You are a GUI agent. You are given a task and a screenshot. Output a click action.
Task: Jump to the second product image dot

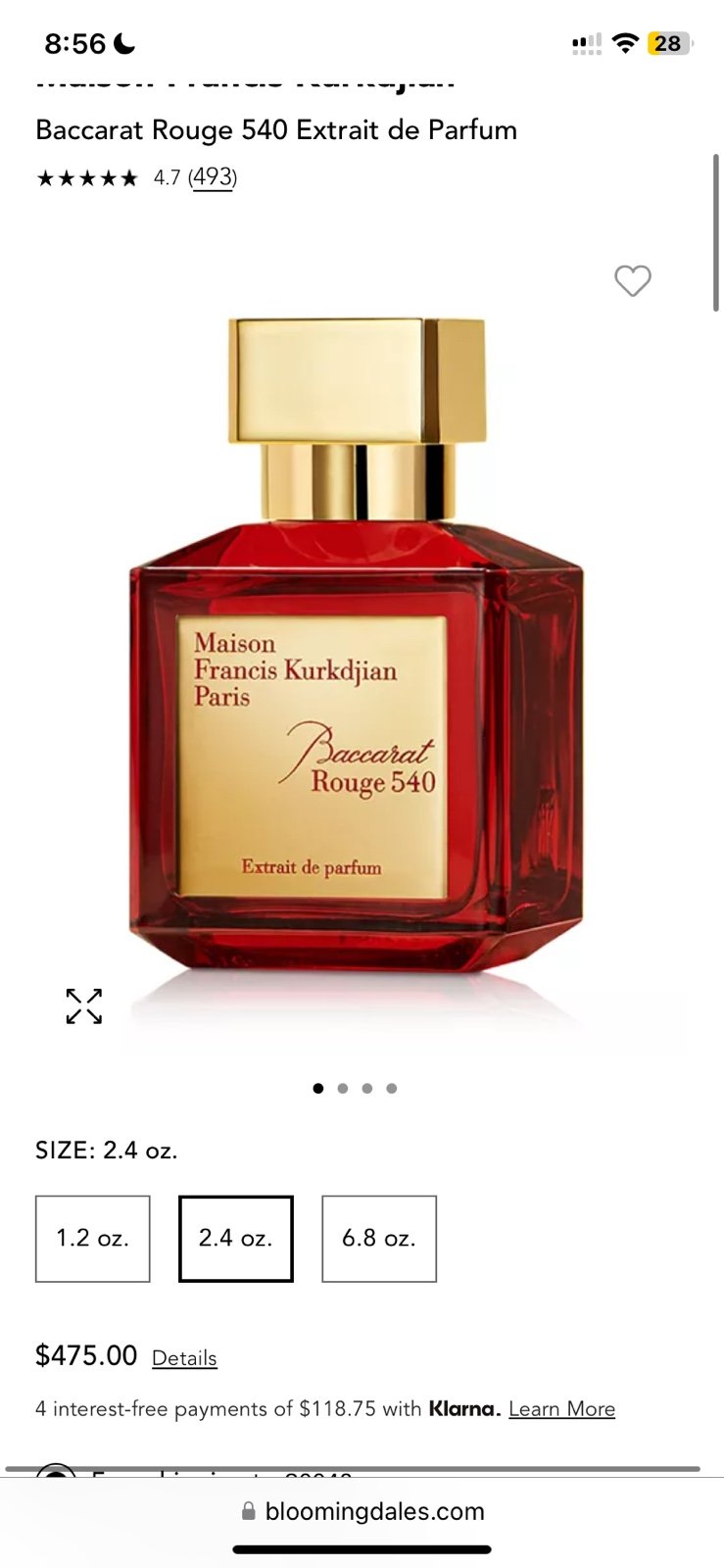coord(342,1088)
